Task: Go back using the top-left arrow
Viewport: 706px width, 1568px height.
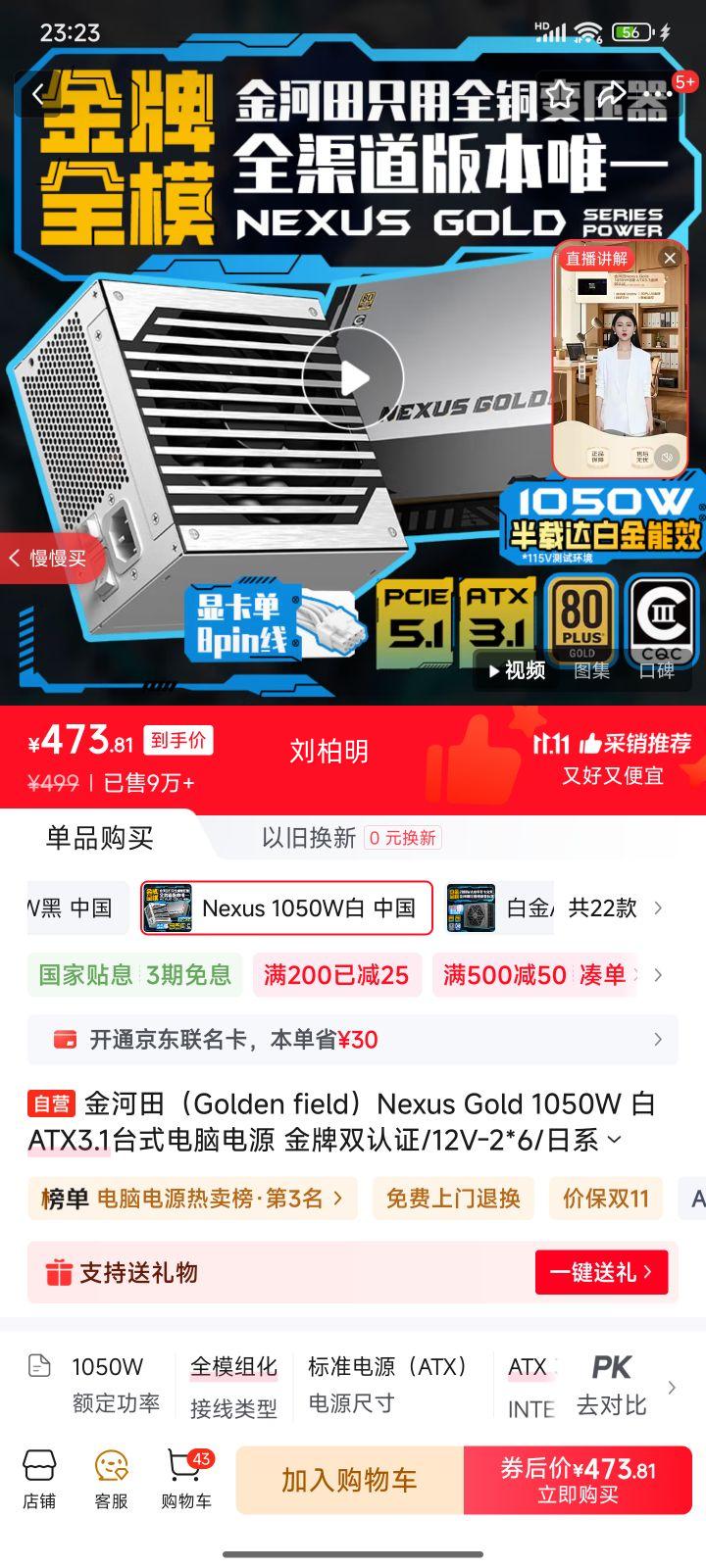Action: 39,95
